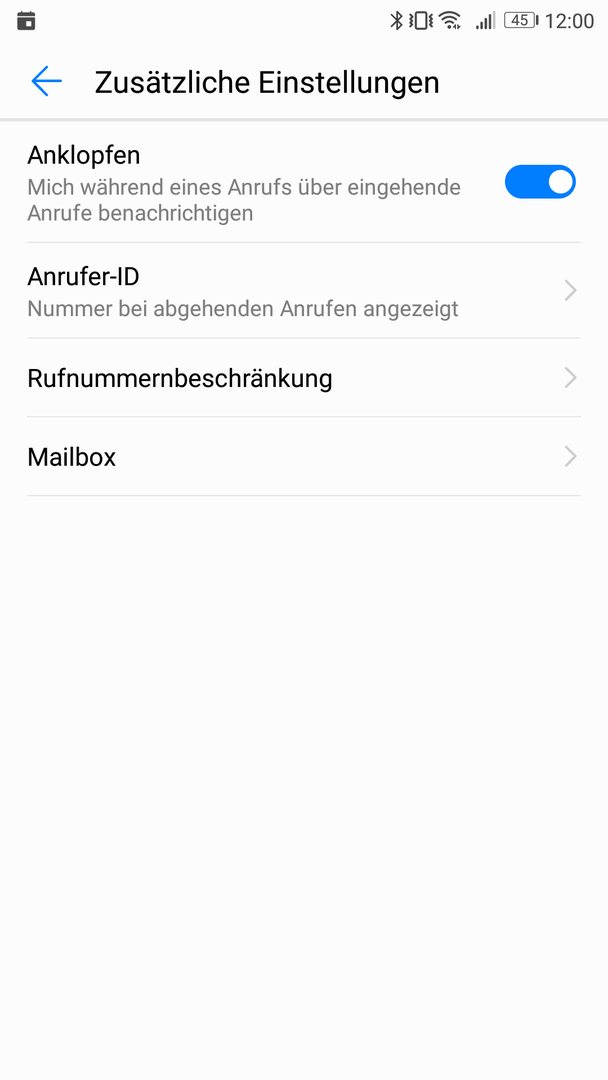Screen dimensions: 608x1080
Task: Go back using the top-left arrow
Action: coord(47,82)
